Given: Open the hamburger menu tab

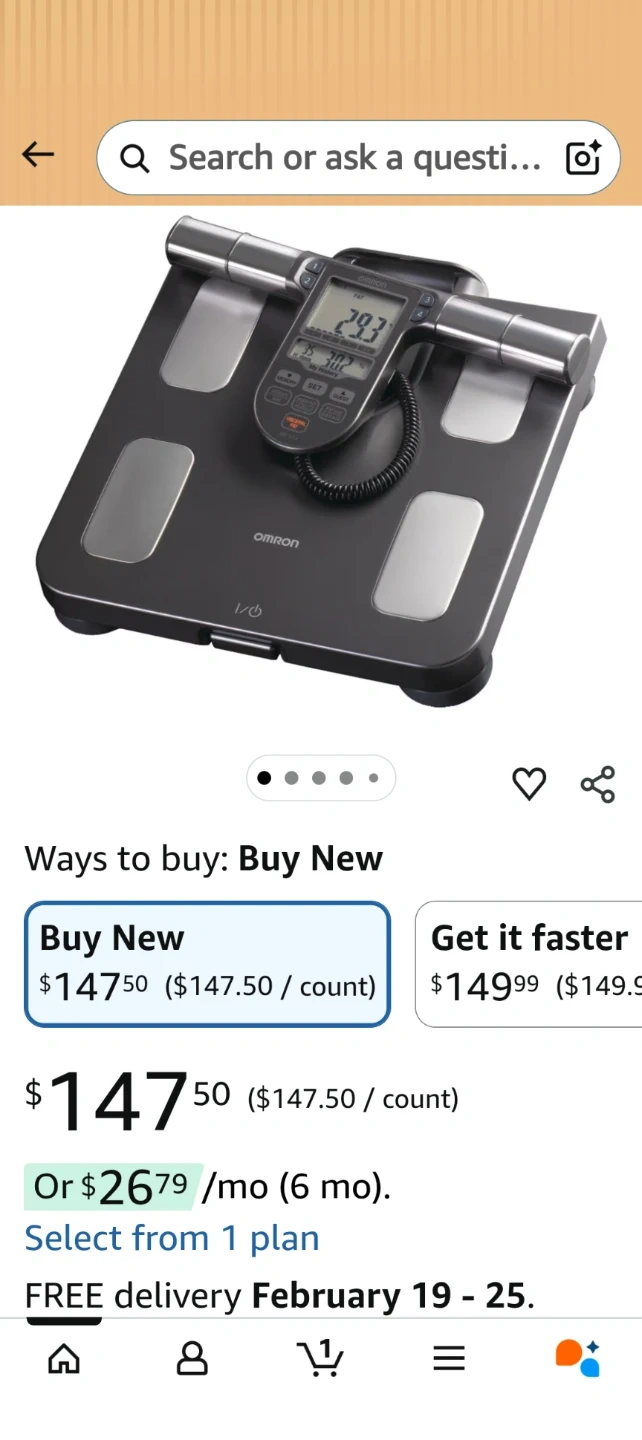Looking at the screenshot, I should [x=449, y=1358].
